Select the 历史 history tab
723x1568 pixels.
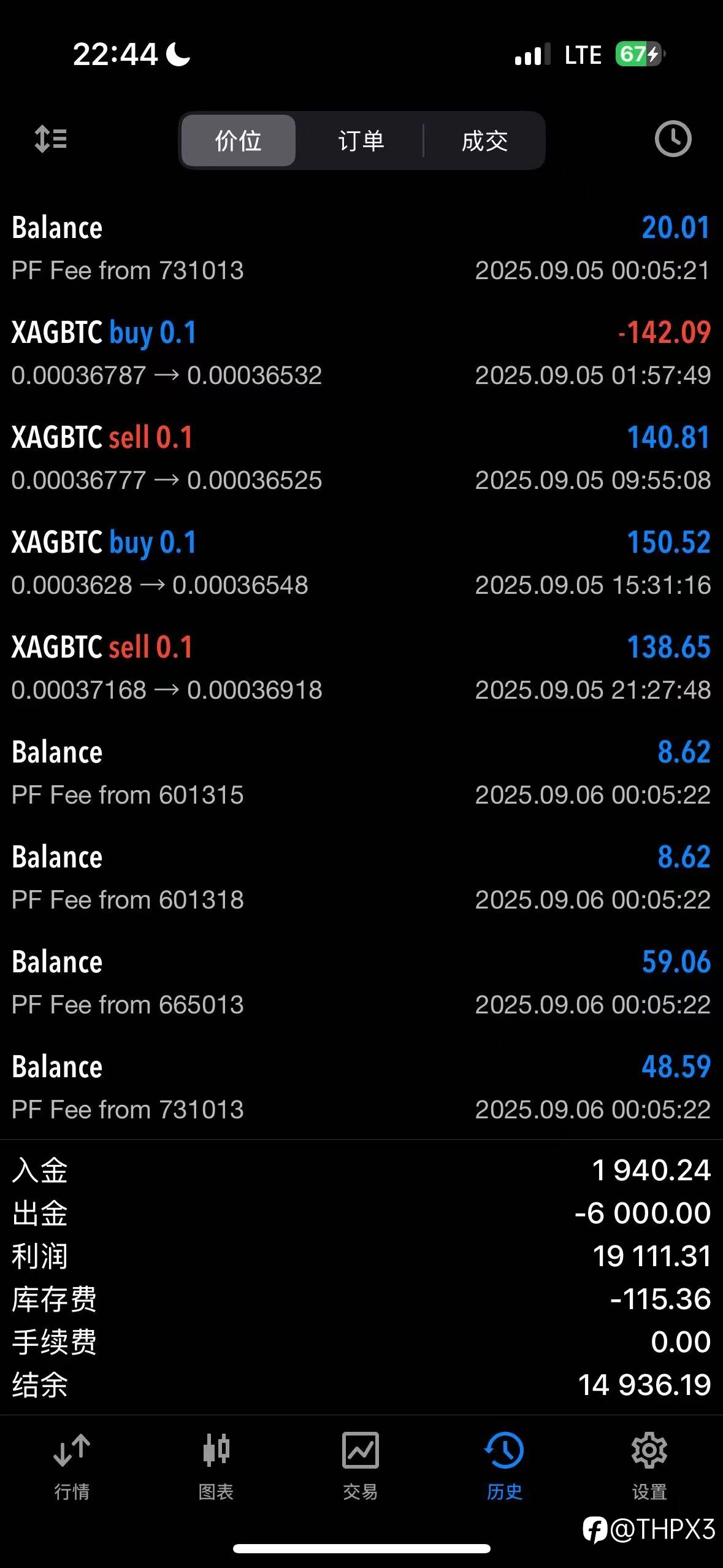[505, 1466]
